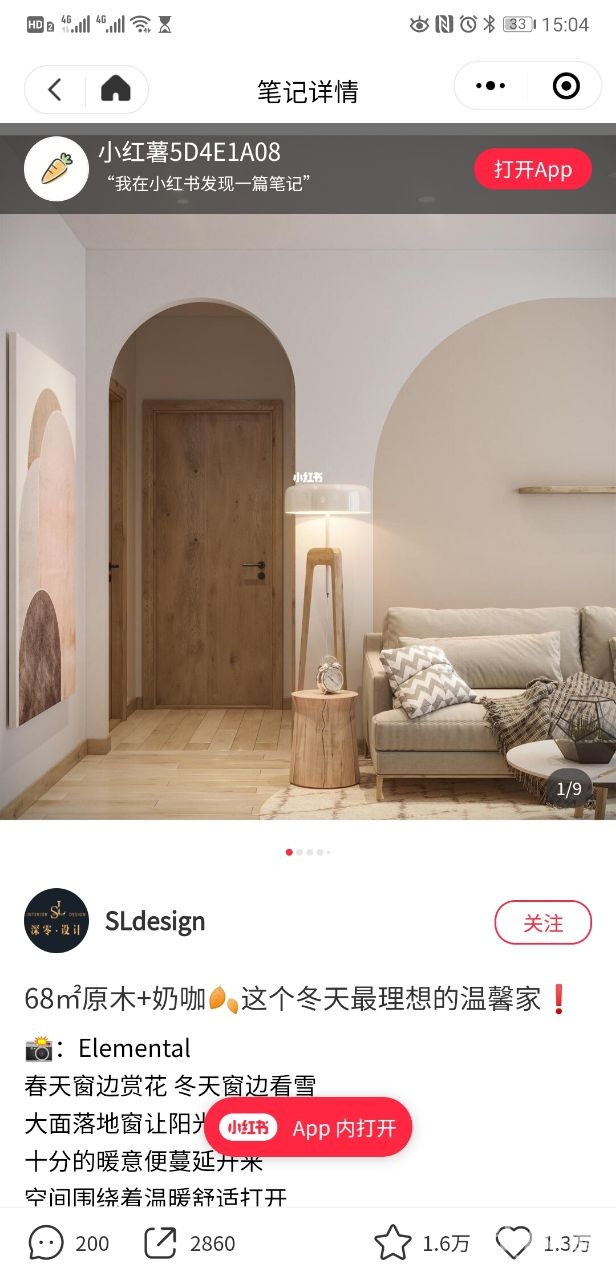The height and width of the screenshot is (1280, 616).
Task: Tap the floating App内打开 button
Action: tap(308, 1128)
